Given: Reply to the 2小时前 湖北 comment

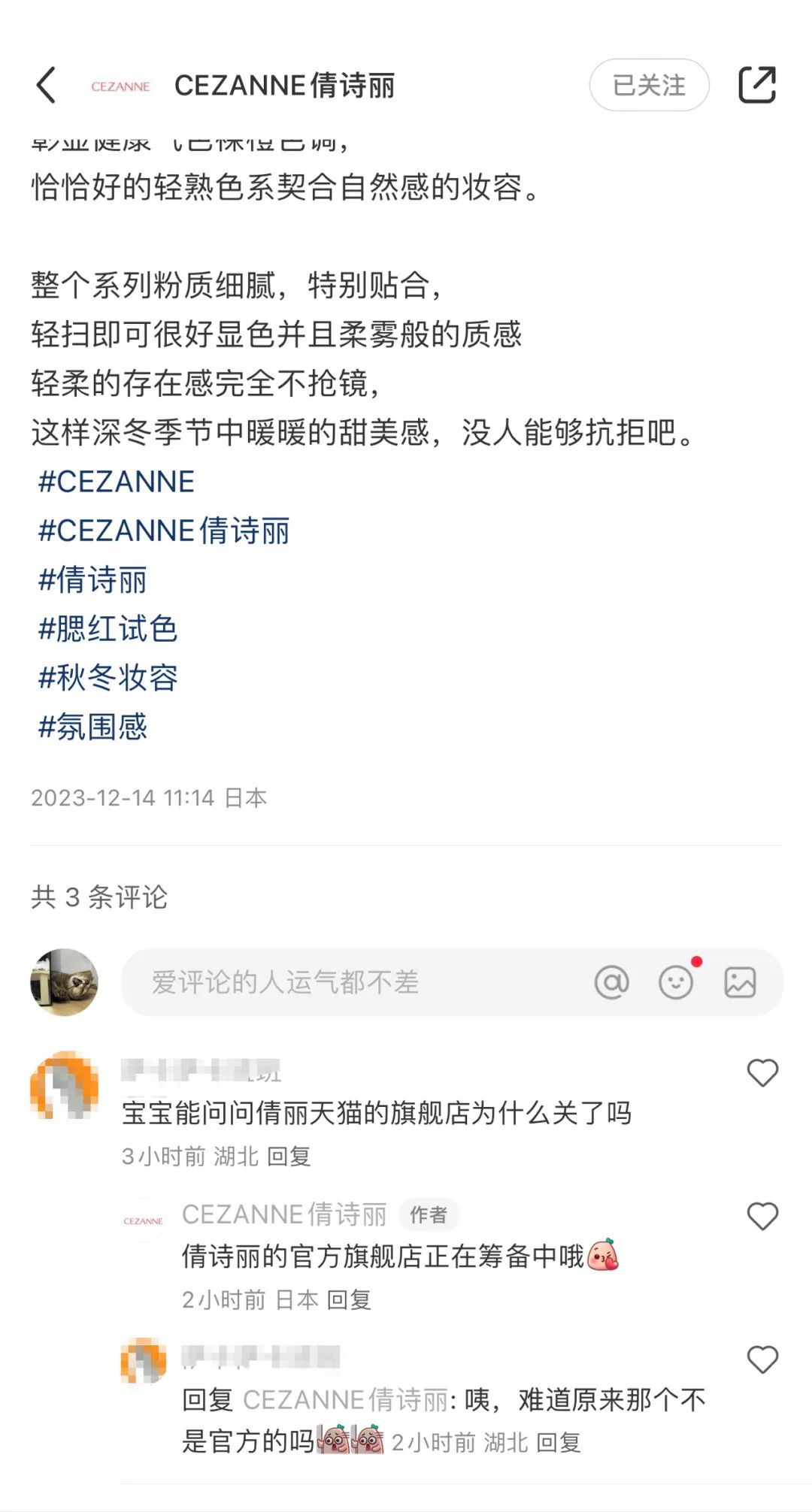Looking at the screenshot, I should pyautogui.click(x=559, y=1442).
